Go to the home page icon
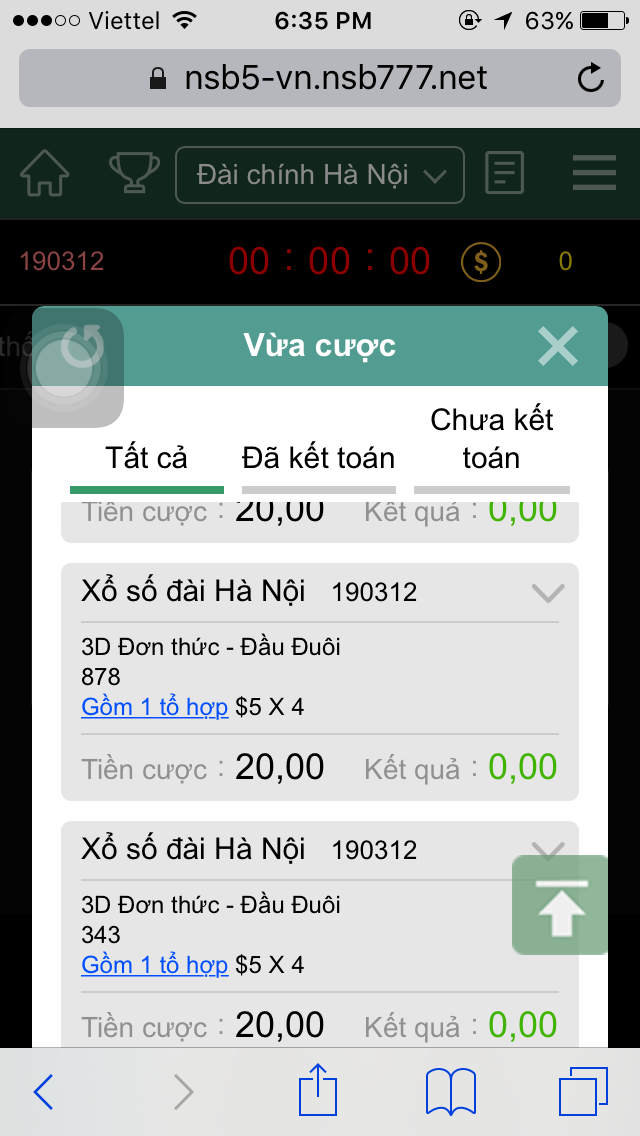The height and width of the screenshot is (1136, 640). pyautogui.click(x=45, y=174)
